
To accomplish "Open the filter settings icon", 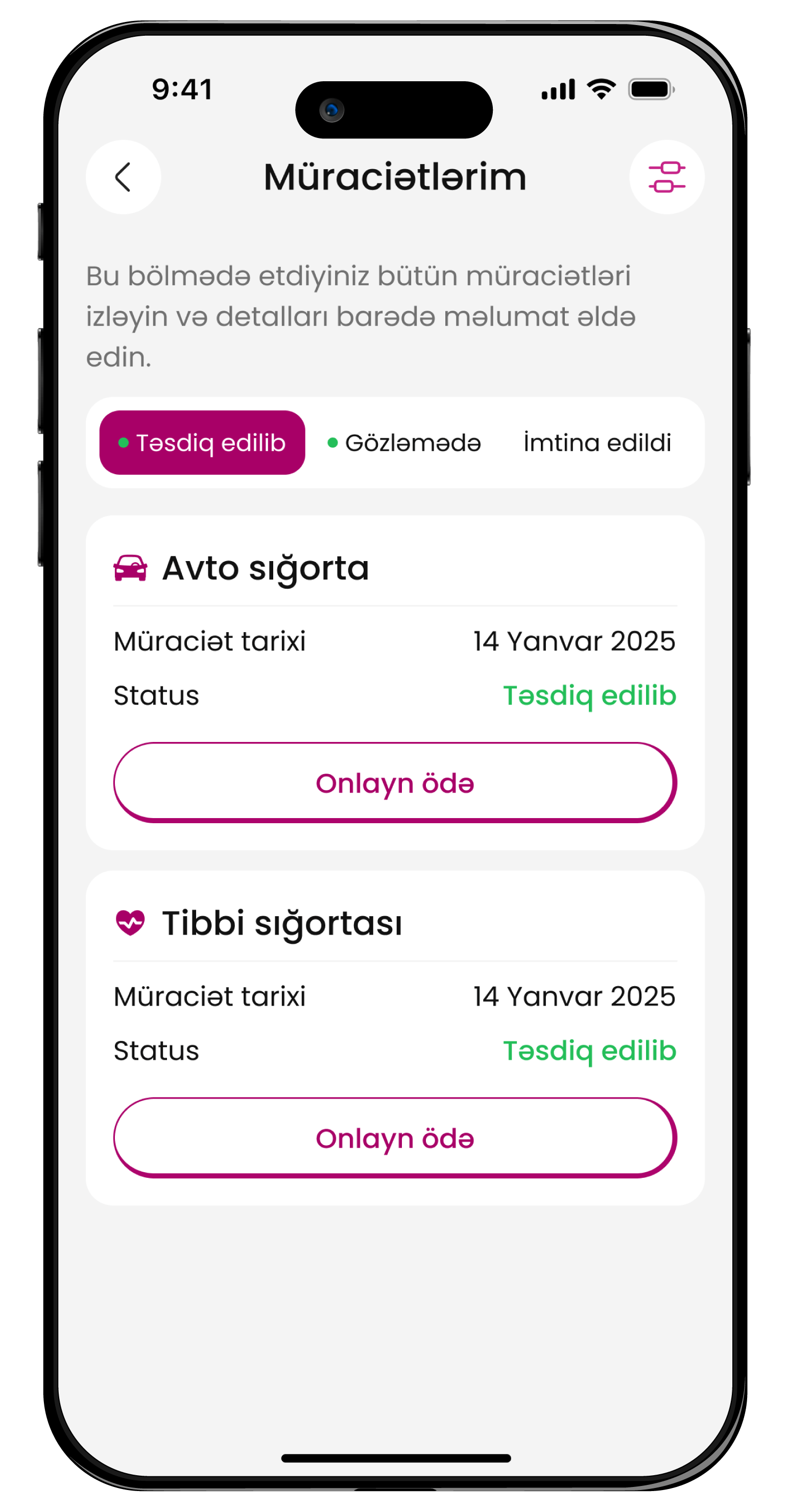I will tap(666, 177).
